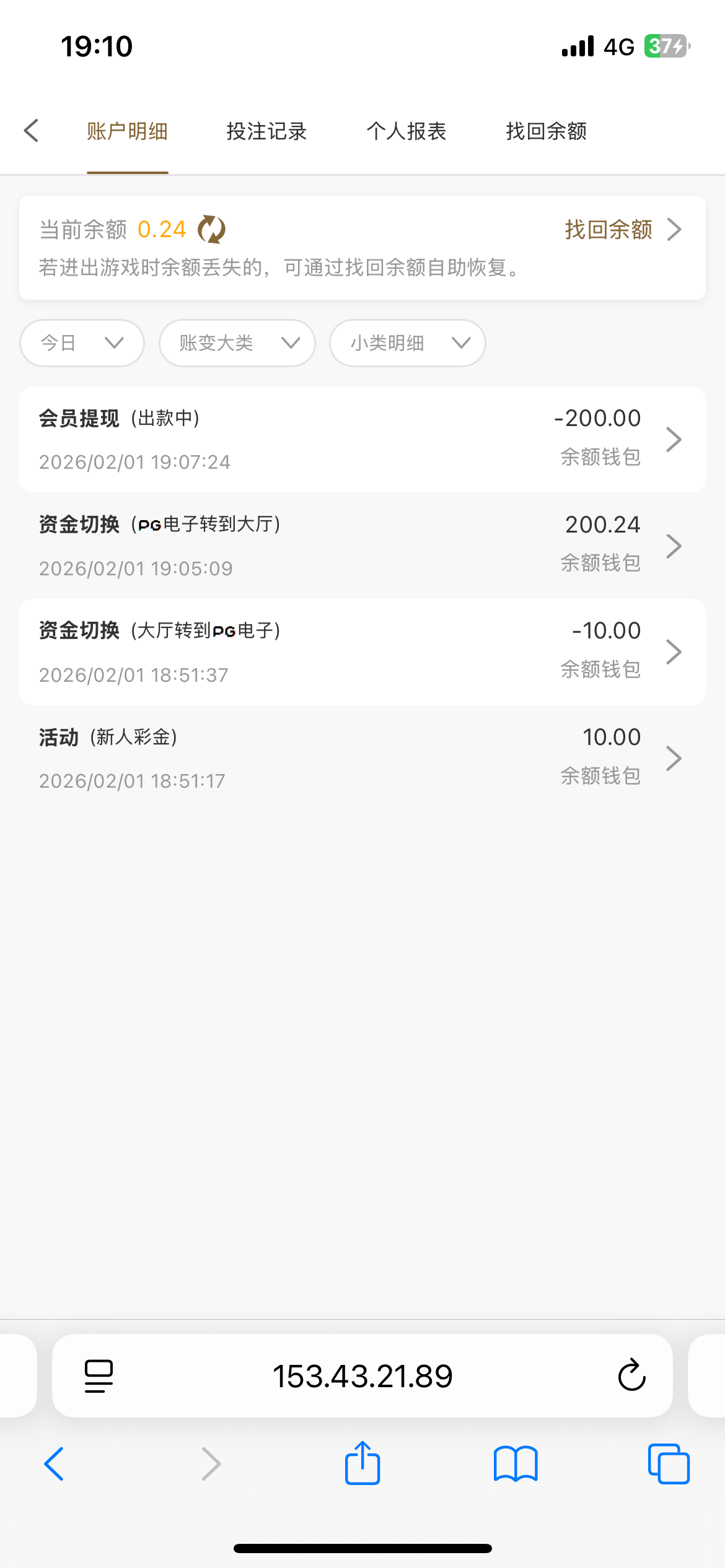This screenshot has height=1568, width=725.
Task: Open the 活动 新人彩金 10.00 record
Action: [x=362, y=759]
